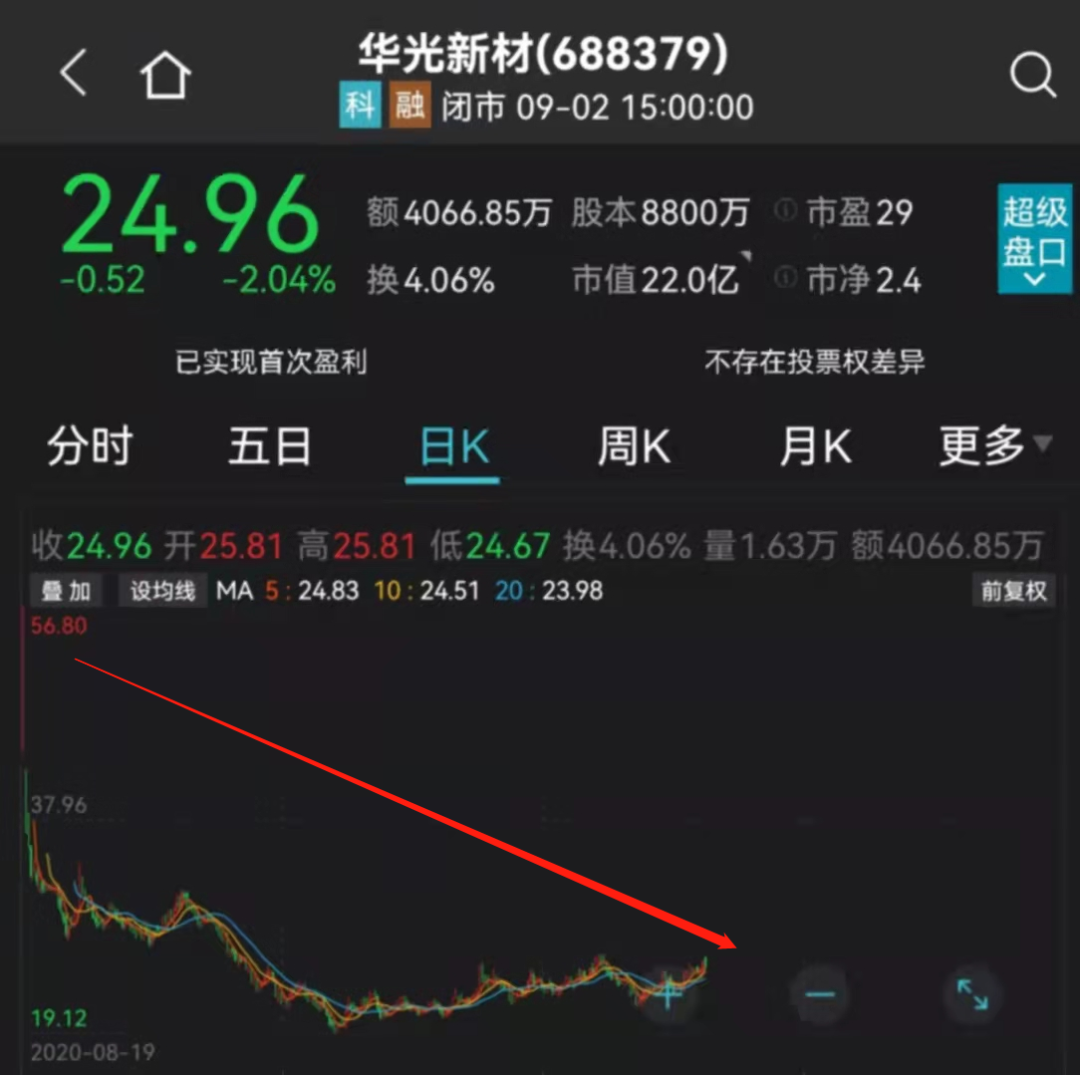Viewport: 1080px width, 1075px height.
Task: Switch to the 五日 chart tab
Action: 270,447
